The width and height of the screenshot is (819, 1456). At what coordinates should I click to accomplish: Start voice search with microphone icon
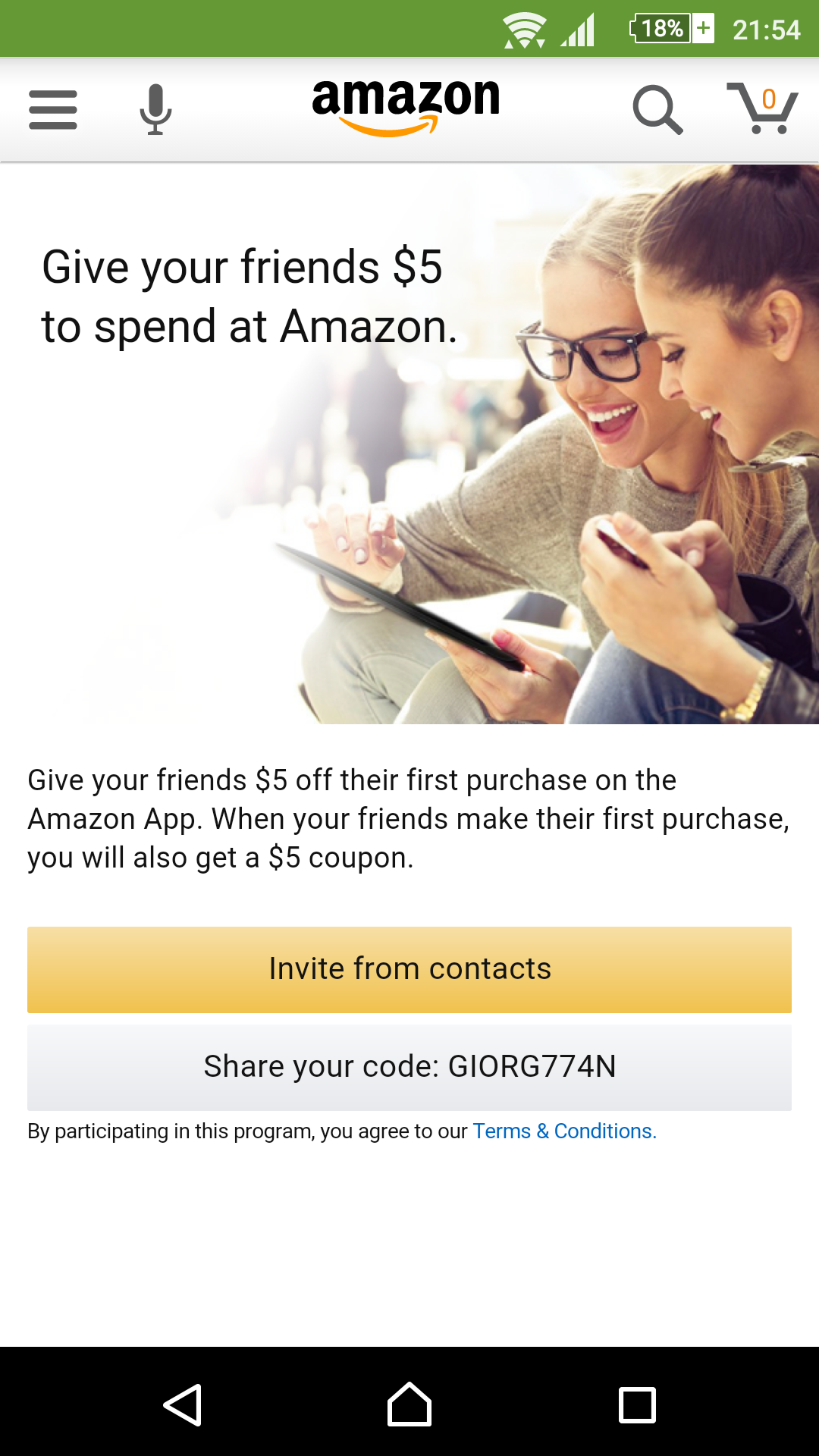coord(155,110)
